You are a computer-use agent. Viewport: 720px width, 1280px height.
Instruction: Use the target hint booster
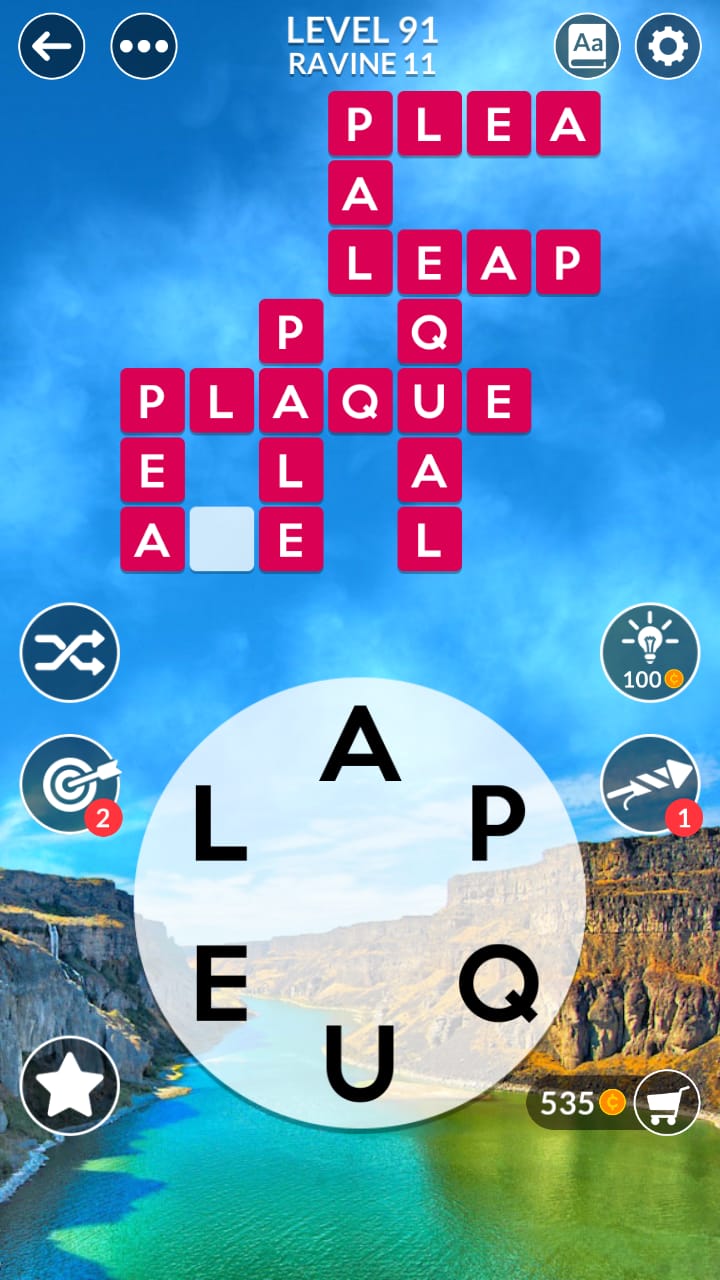70,785
